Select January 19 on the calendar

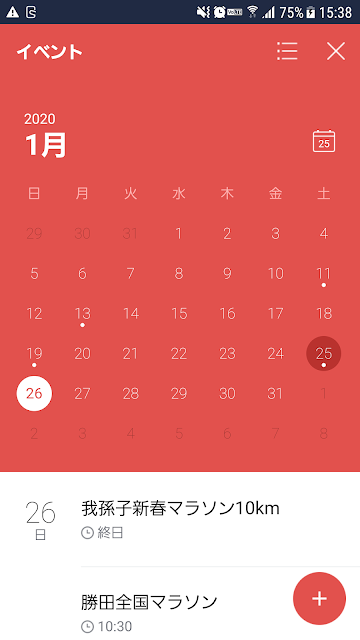point(34,353)
